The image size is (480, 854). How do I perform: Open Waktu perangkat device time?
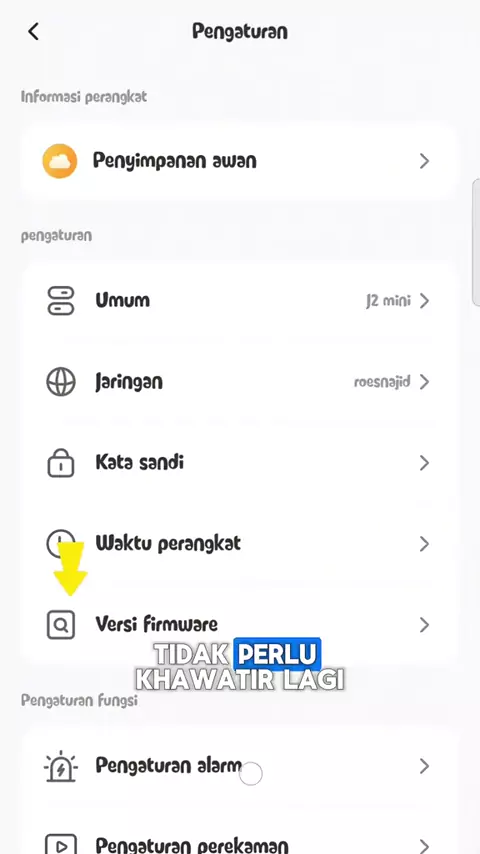pos(239,544)
